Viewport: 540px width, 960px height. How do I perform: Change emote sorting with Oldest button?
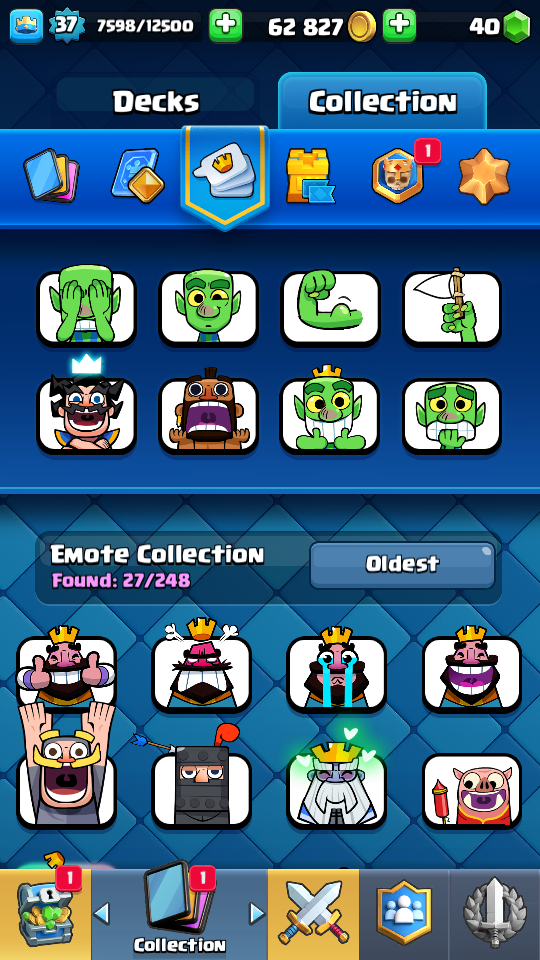(x=402, y=564)
